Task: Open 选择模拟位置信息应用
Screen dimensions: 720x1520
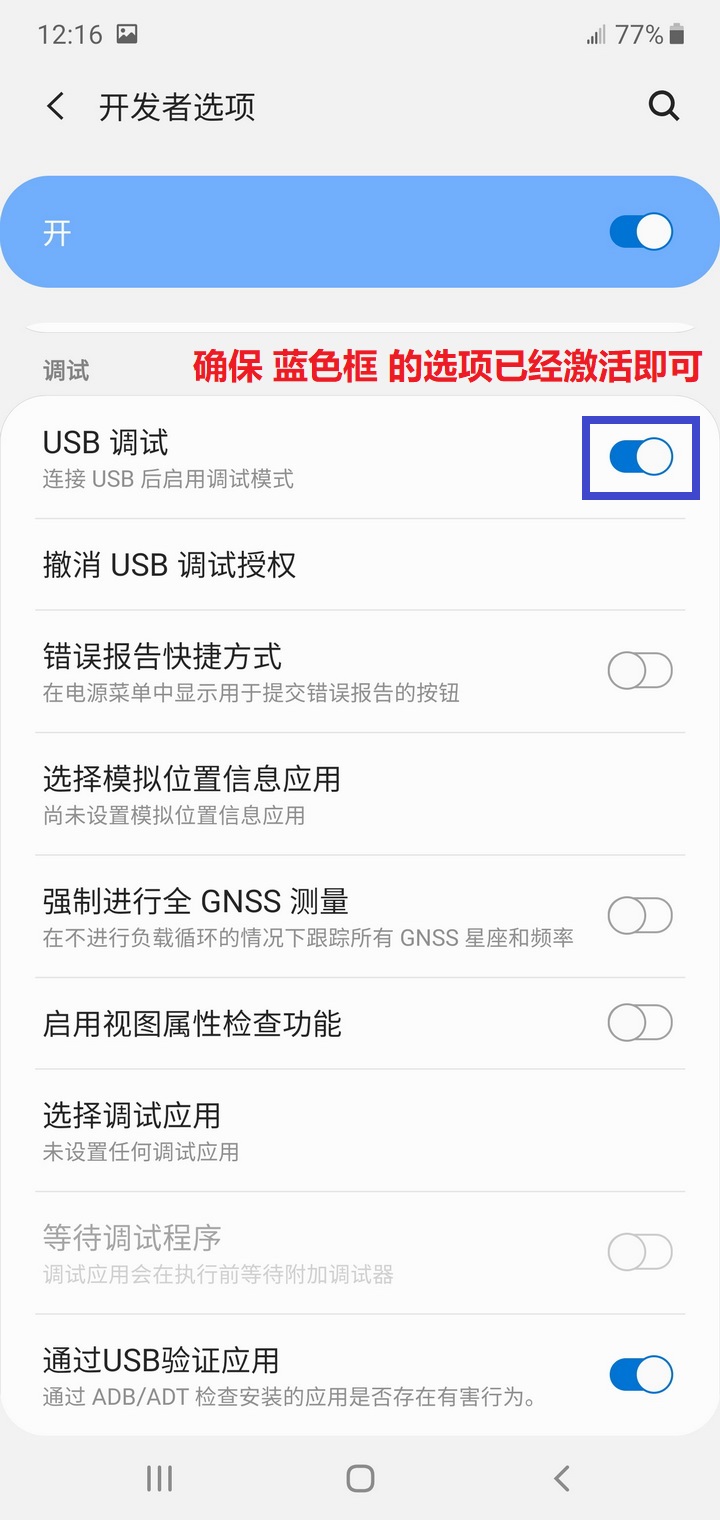Action: pos(360,794)
